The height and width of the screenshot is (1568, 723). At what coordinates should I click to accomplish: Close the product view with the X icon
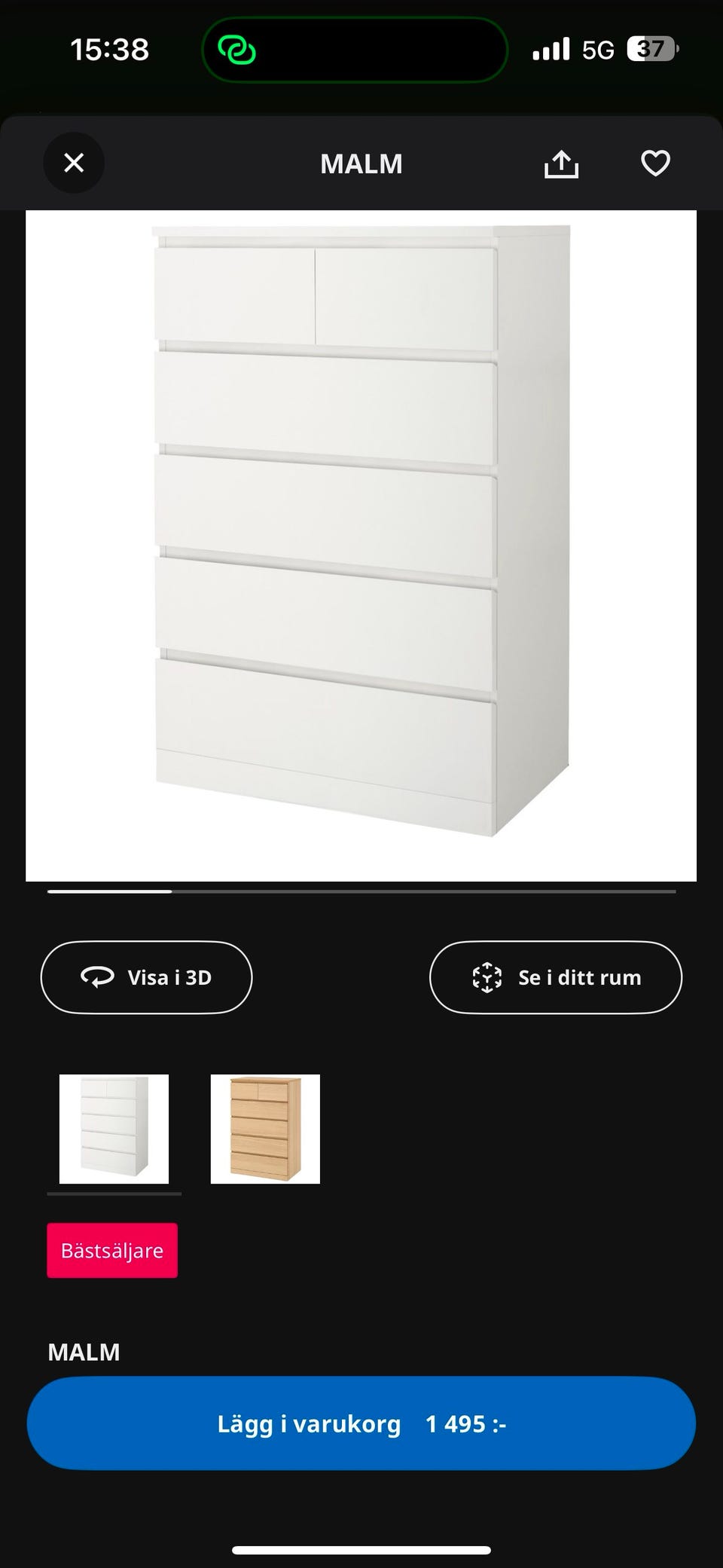73,163
